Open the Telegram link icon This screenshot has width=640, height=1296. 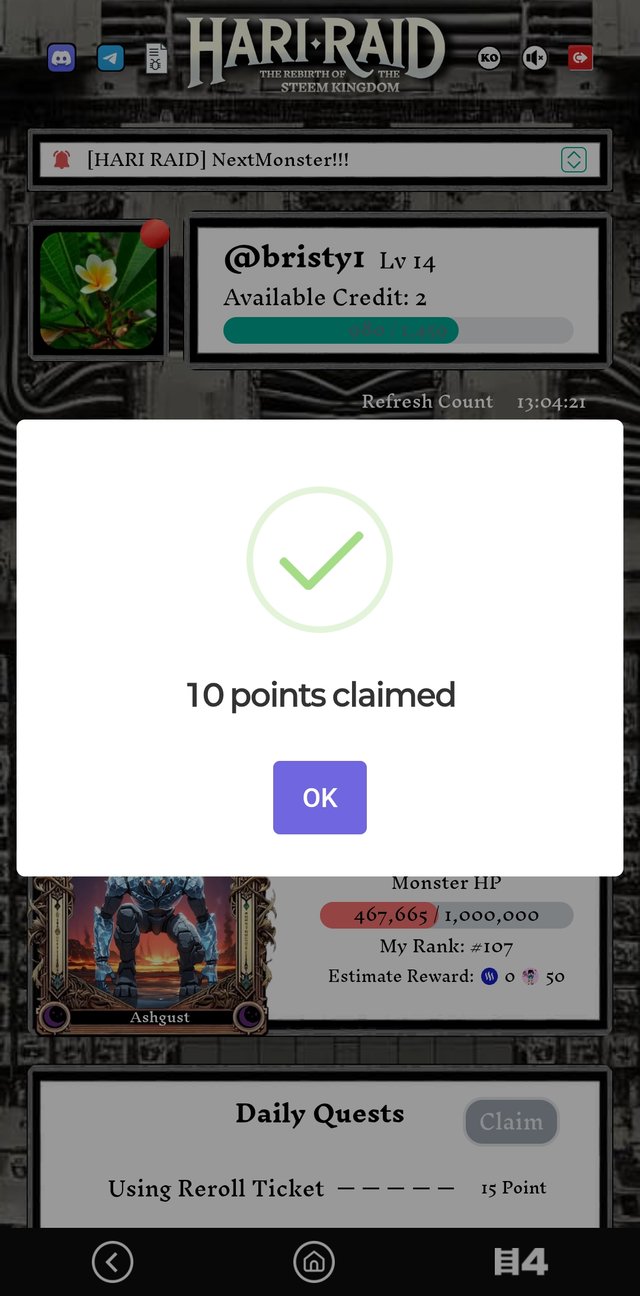[111, 58]
